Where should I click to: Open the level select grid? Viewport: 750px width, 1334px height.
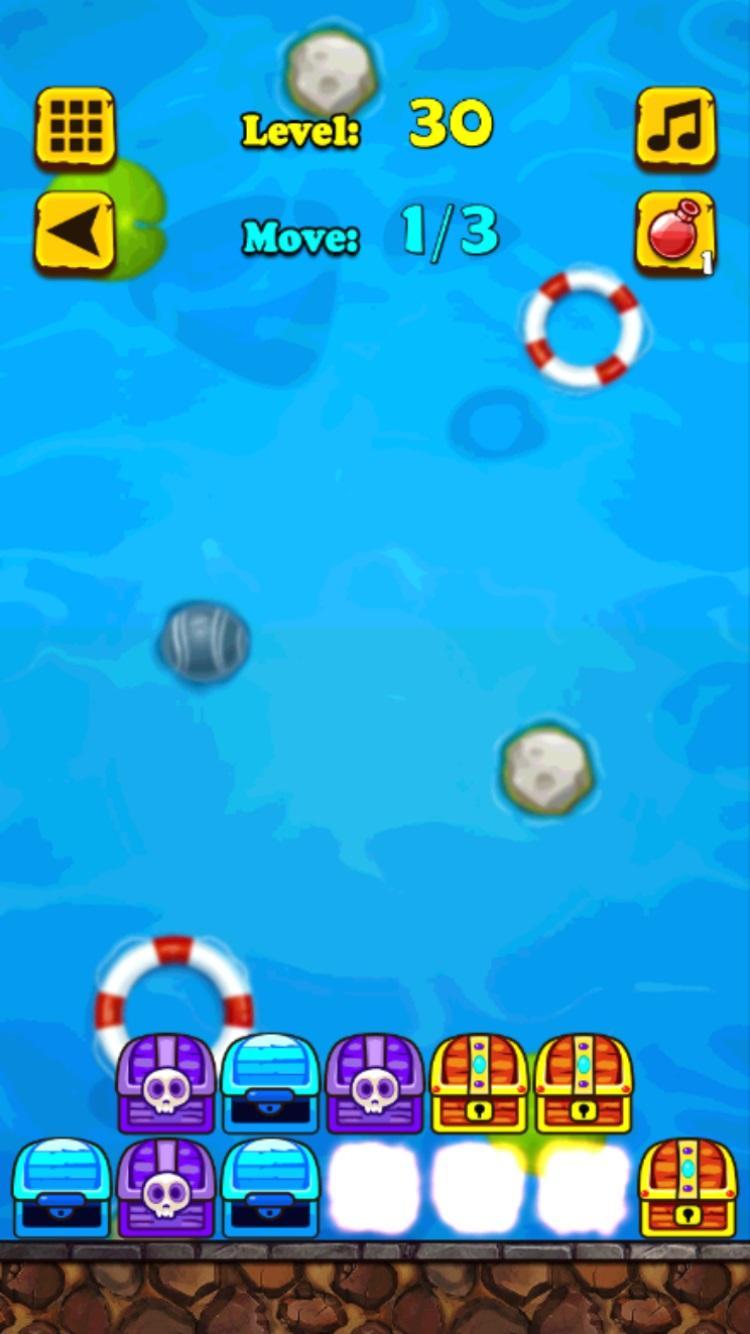75,127
